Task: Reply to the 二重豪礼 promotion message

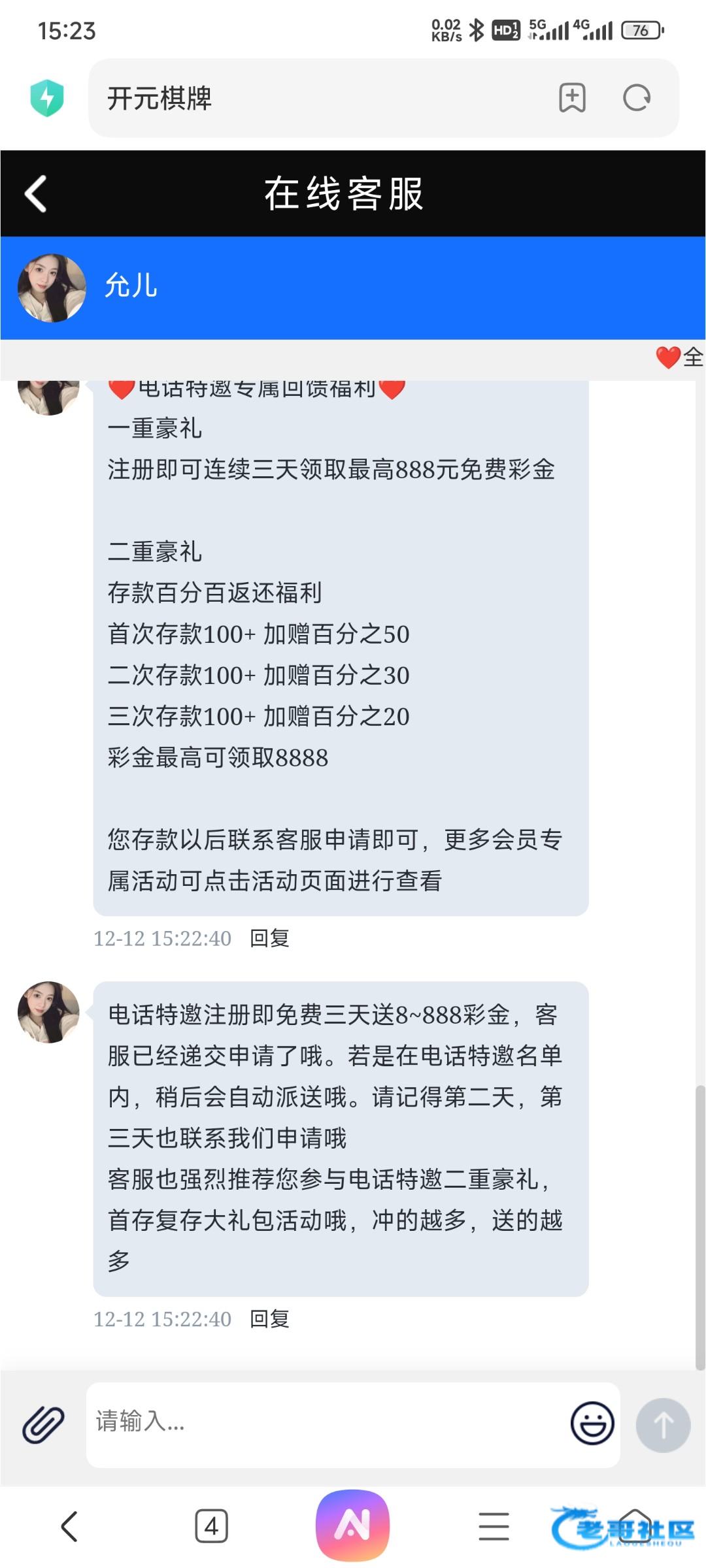Action: 269,938
